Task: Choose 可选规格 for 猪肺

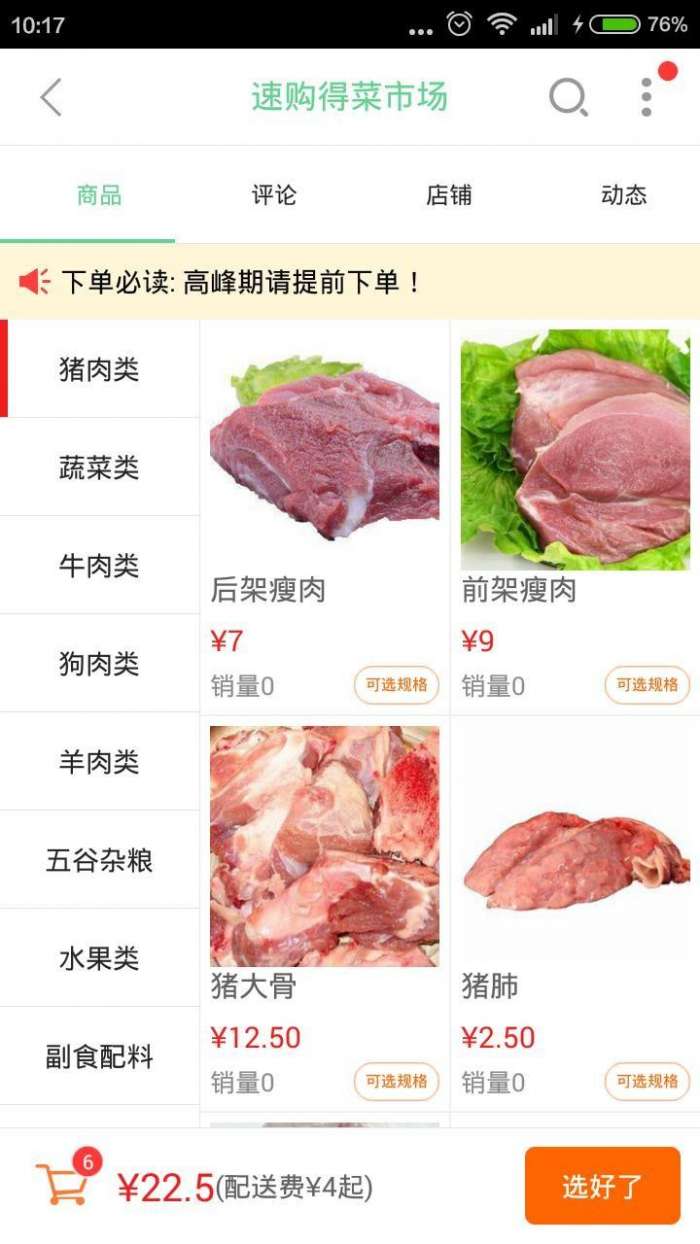Action: [x=647, y=1081]
